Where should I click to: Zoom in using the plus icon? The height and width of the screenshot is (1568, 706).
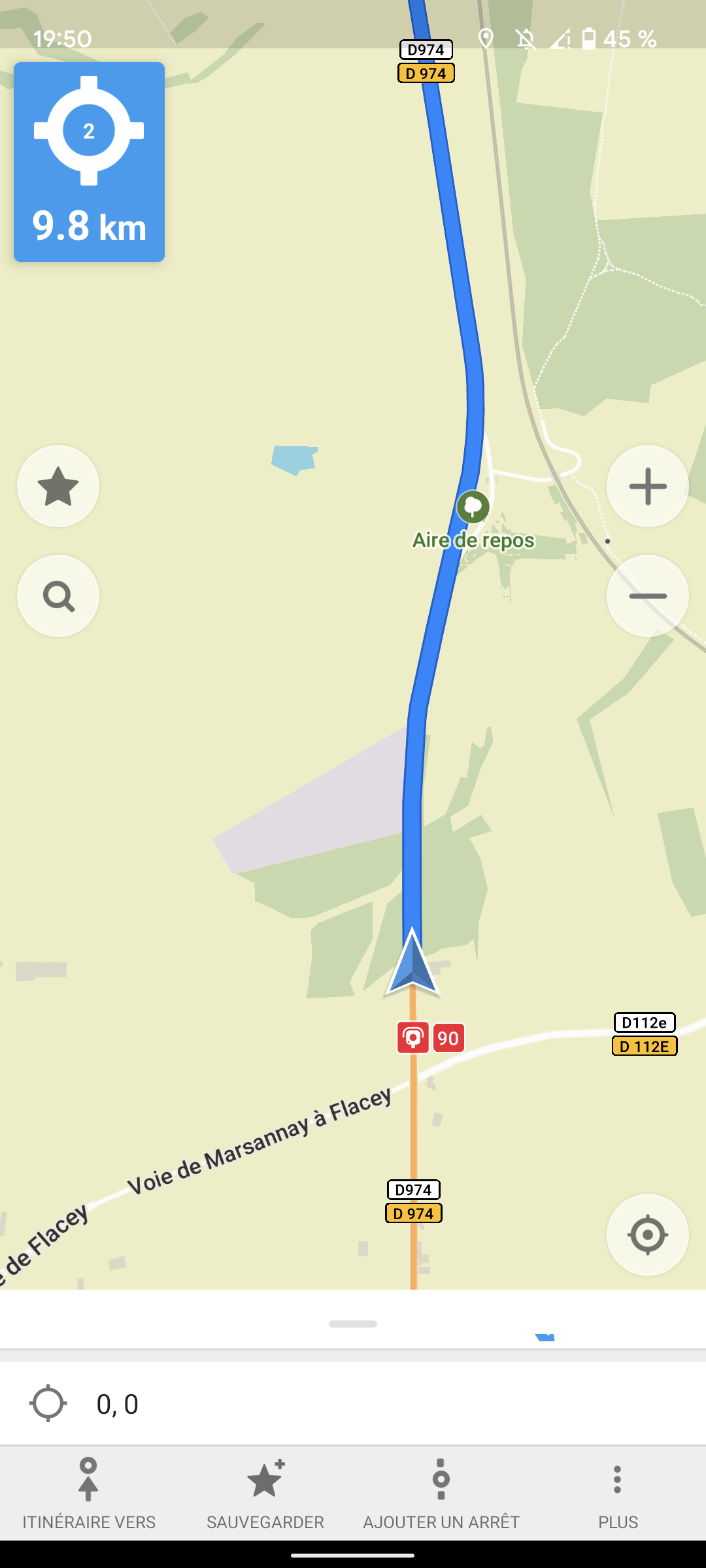[647, 486]
